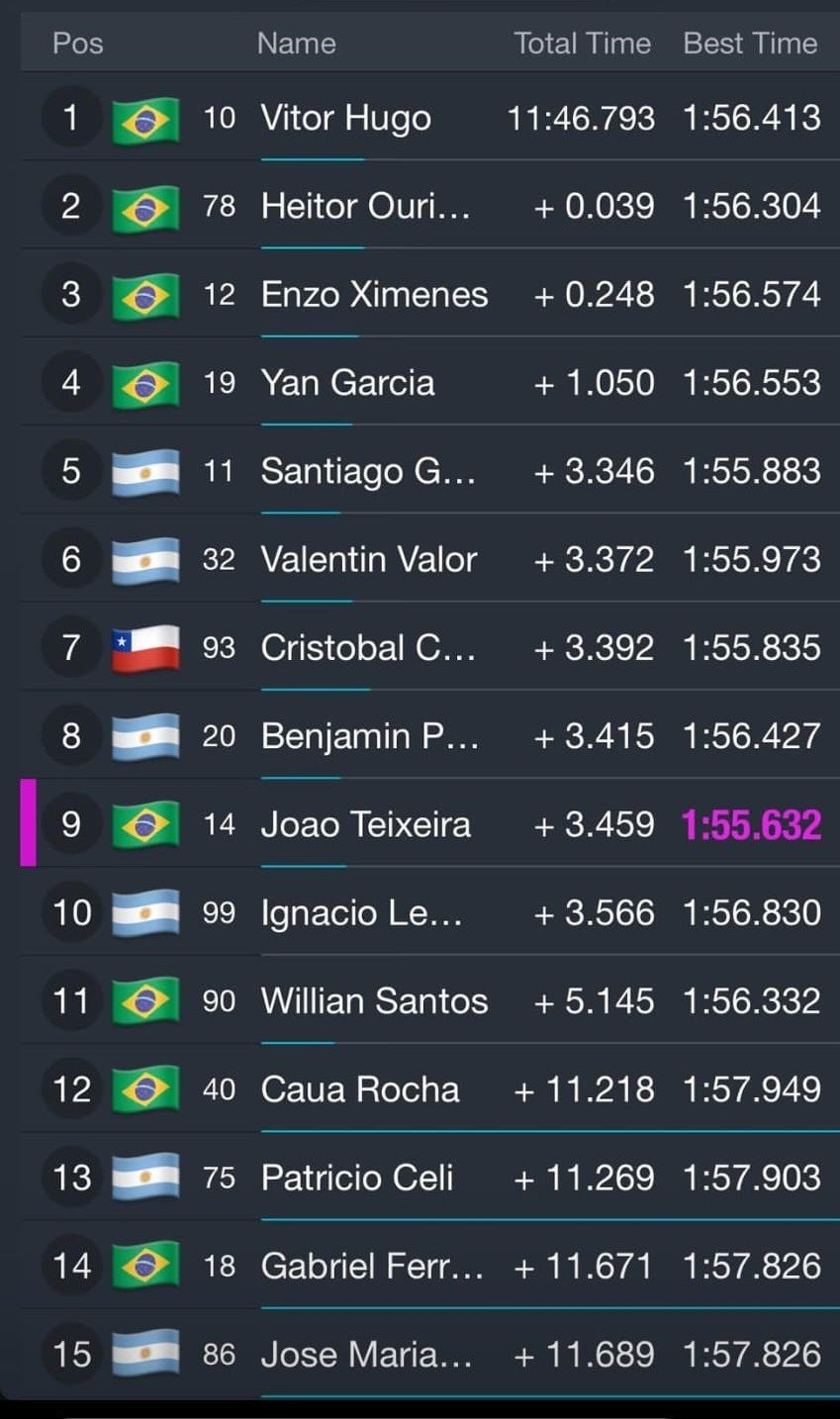This screenshot has height=1419, width=840.
Task: Select the highlighted Joao Teixeira row
Action: 429,823
